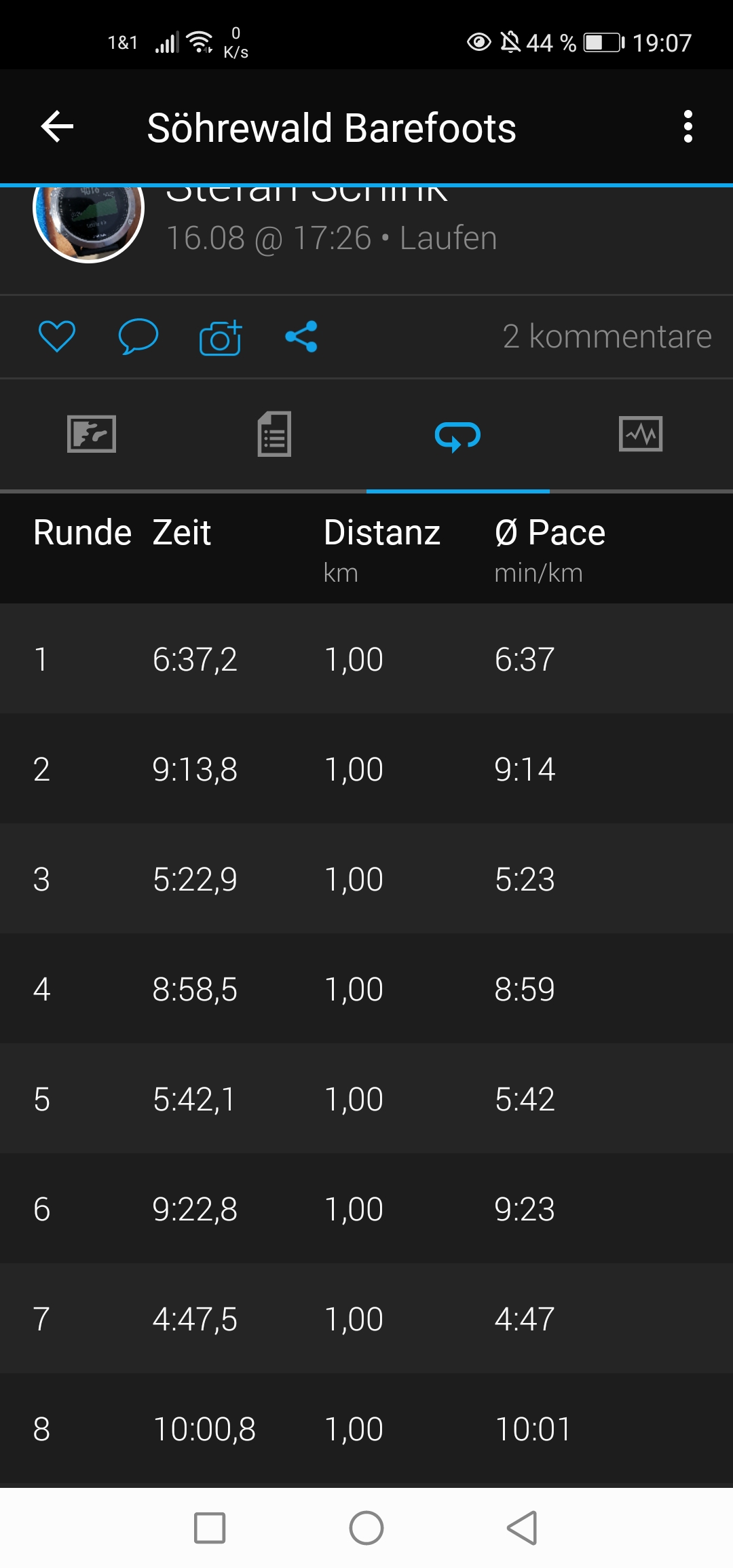
Task: Share this run activity
Action: (x=301, y=336)
